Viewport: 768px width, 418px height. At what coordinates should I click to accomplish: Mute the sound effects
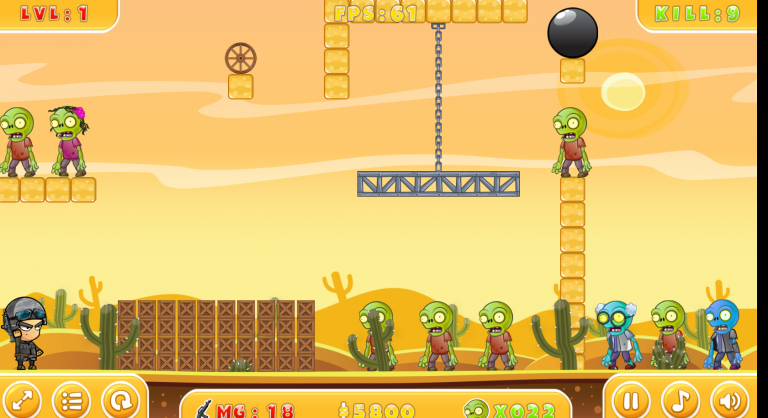(729, 399)
